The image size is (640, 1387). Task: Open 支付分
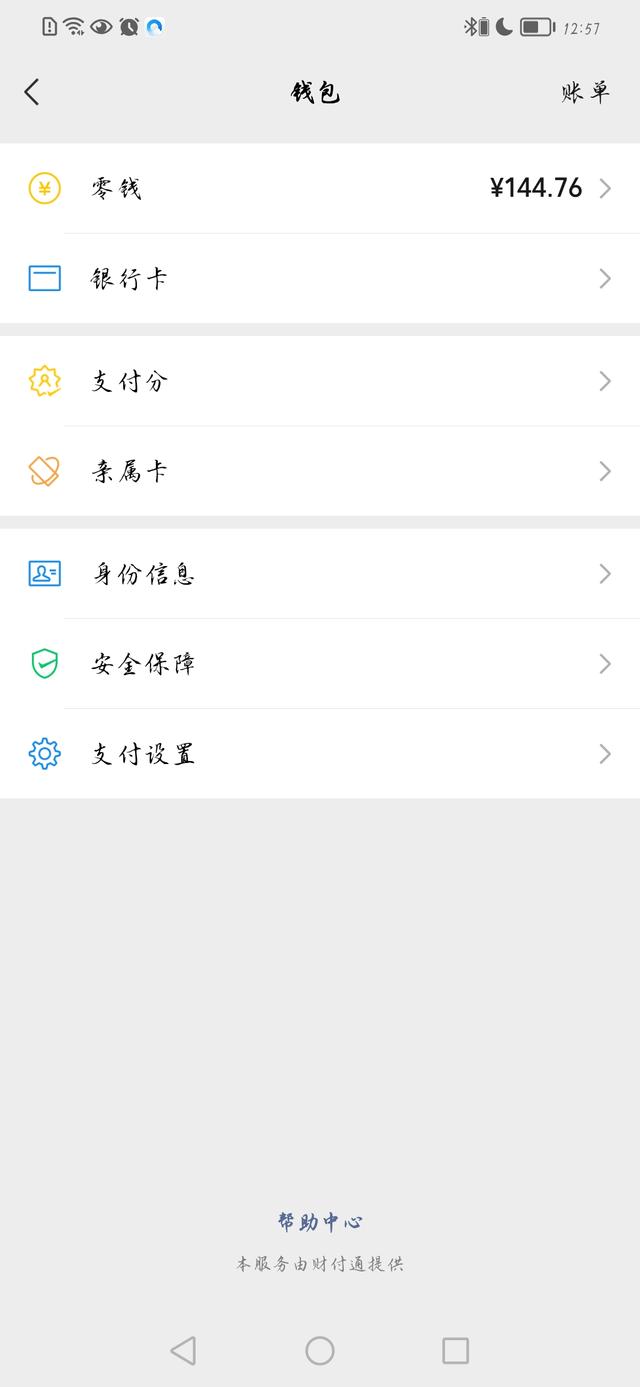(320, 381)
